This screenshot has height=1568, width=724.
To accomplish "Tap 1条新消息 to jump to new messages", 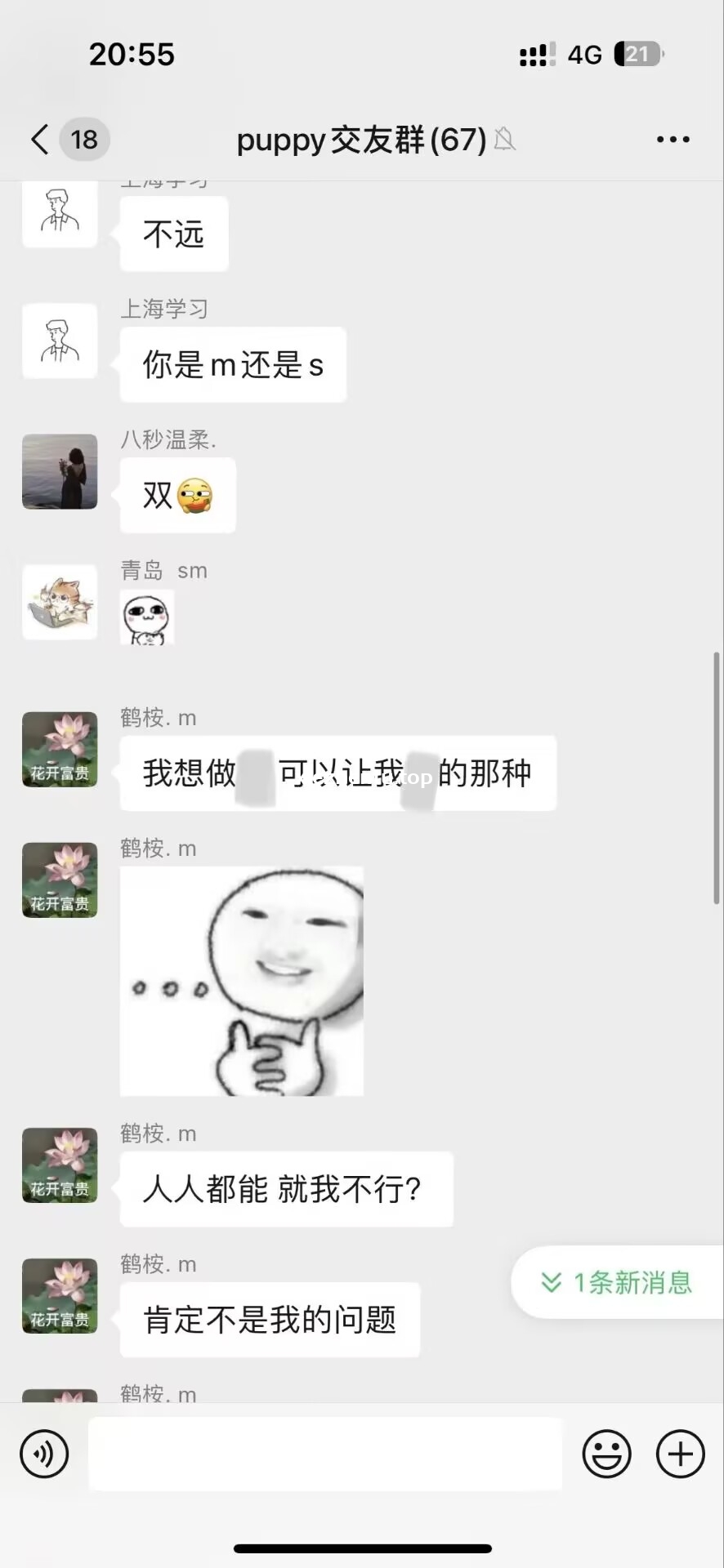I will (x=624, y=1283).
